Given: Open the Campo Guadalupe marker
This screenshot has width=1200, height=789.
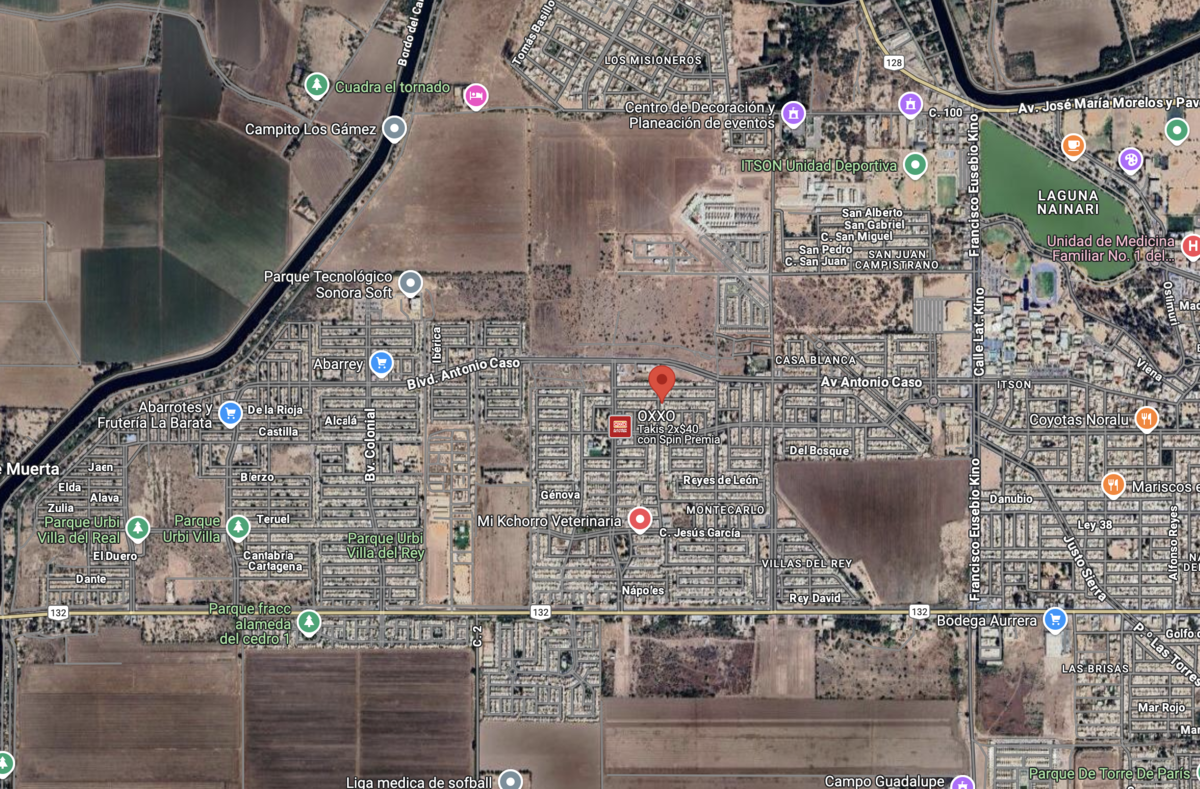Looking at the screenshot, I should (x=962, y=781).
